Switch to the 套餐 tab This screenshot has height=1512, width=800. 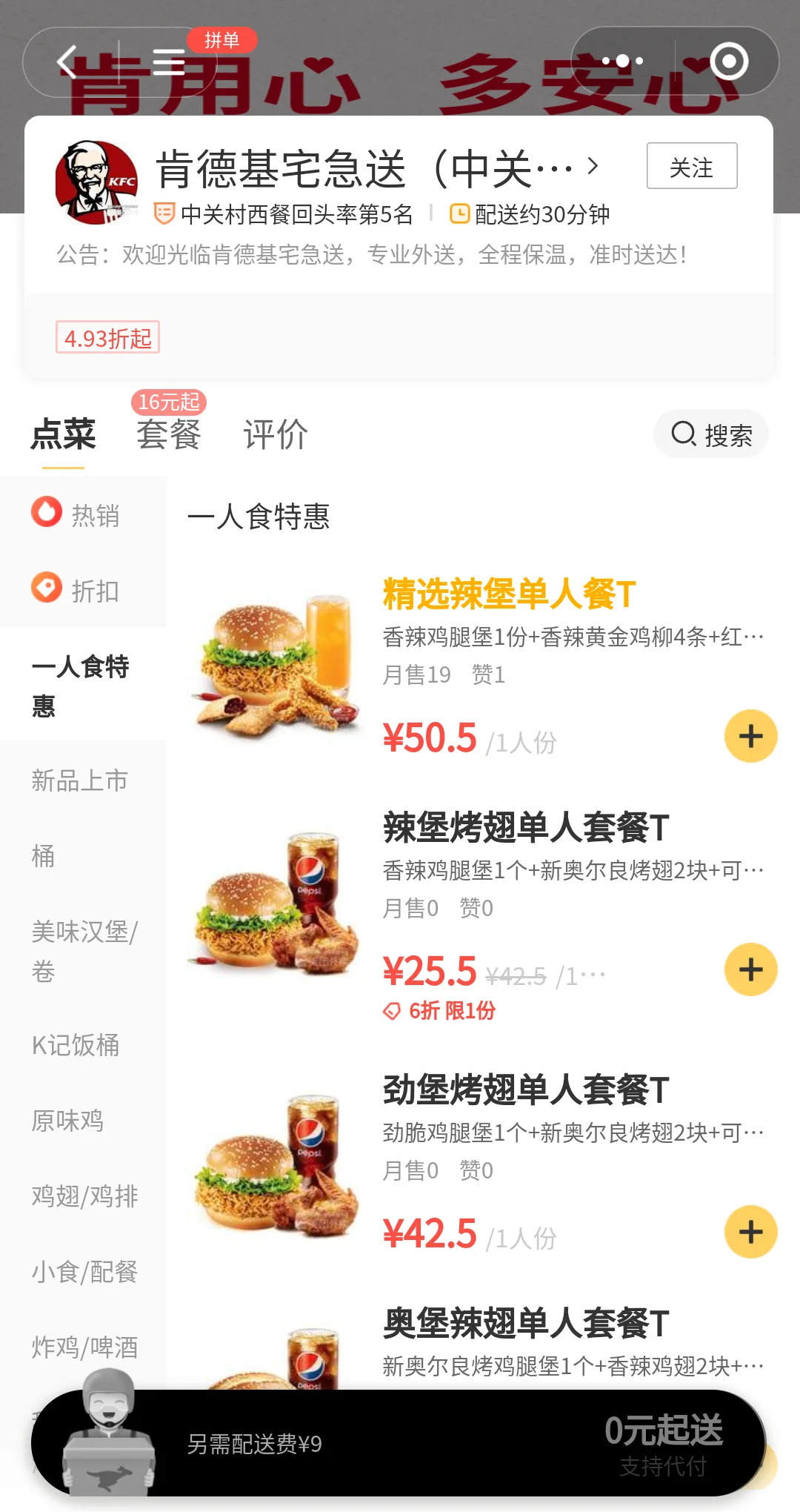(x=169, y=434)
